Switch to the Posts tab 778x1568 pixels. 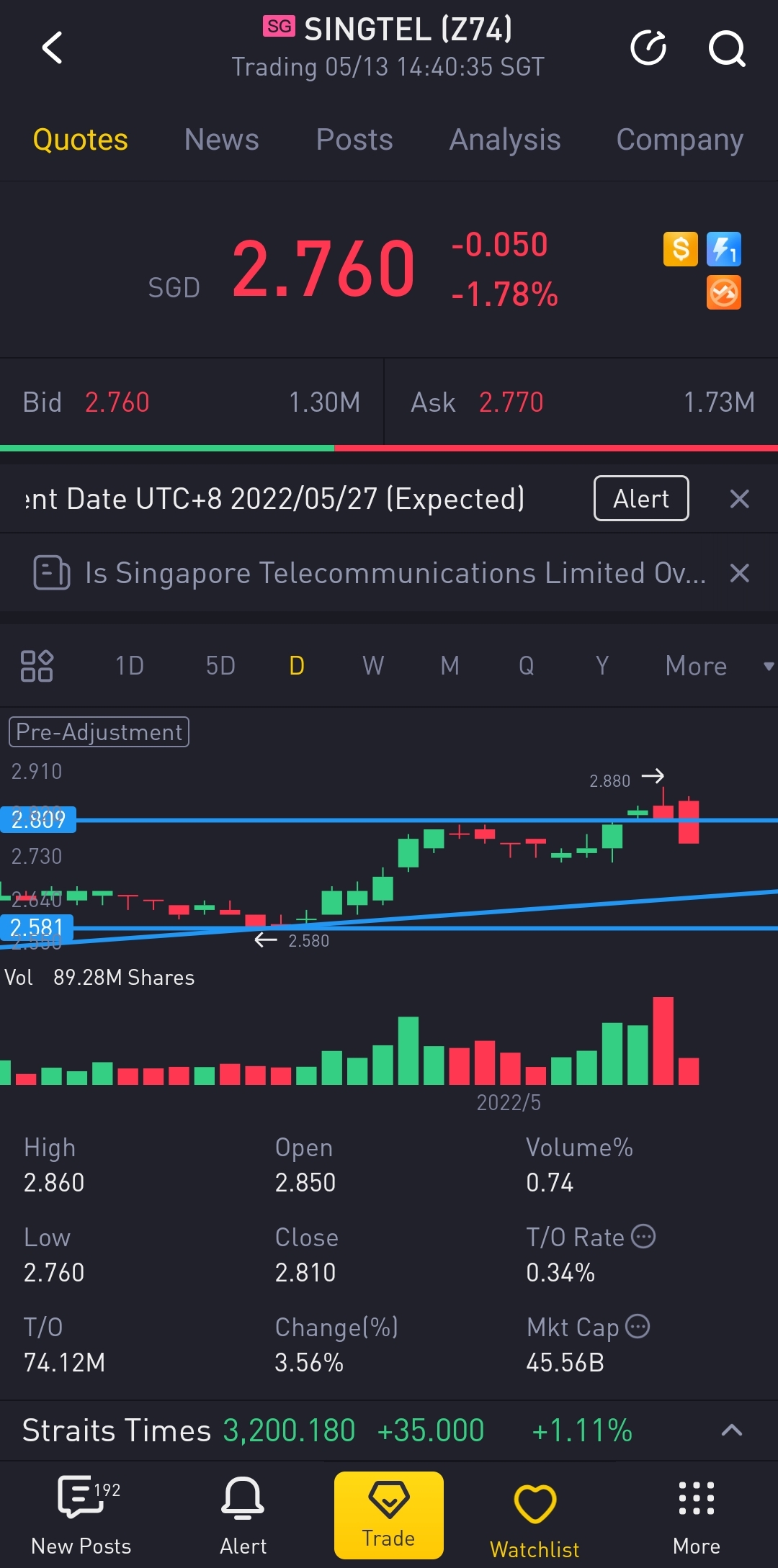tap(354, 140)
